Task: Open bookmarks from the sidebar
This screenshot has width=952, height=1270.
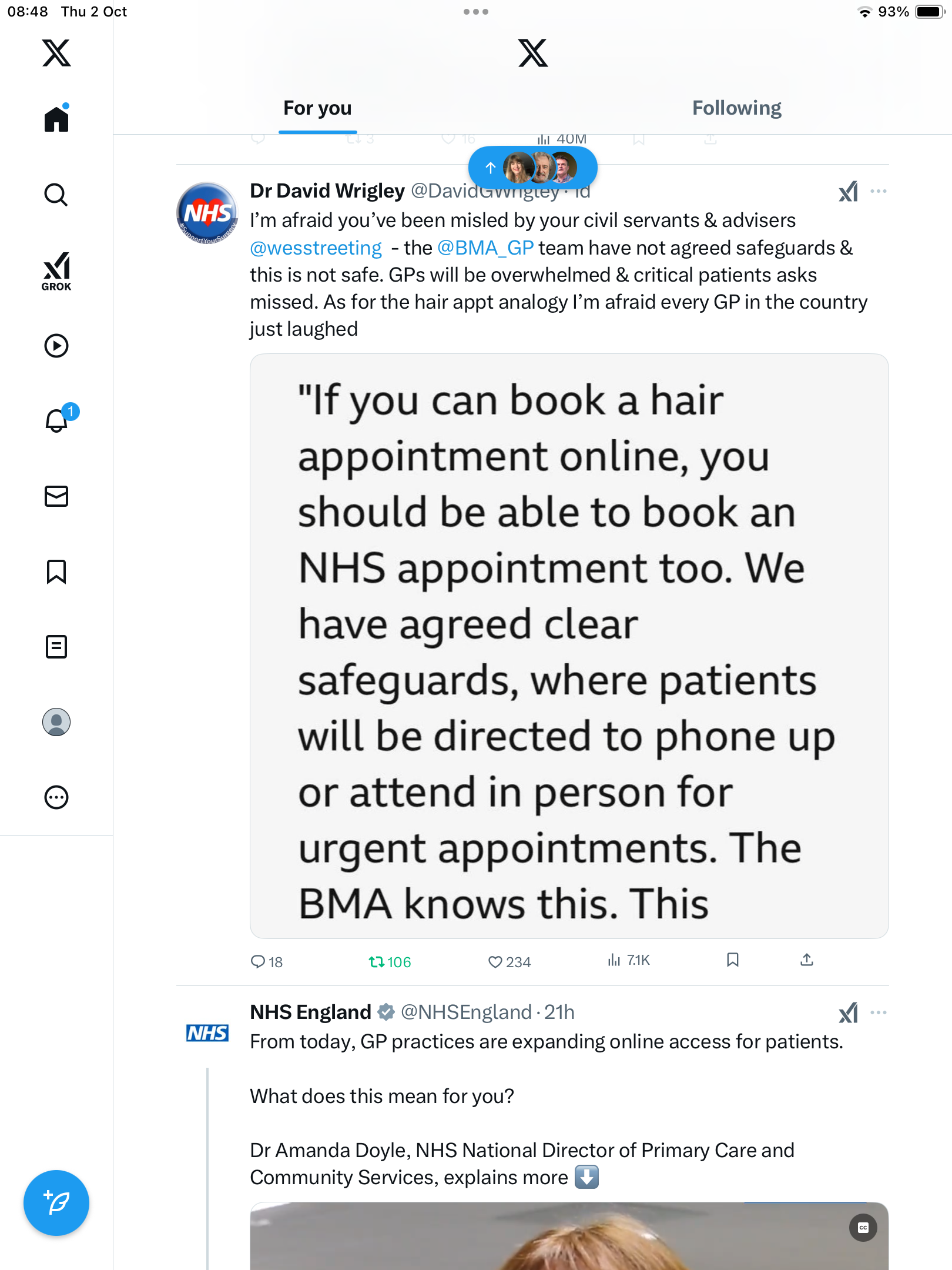Action: pyautogui.click(x=56, y=571)
